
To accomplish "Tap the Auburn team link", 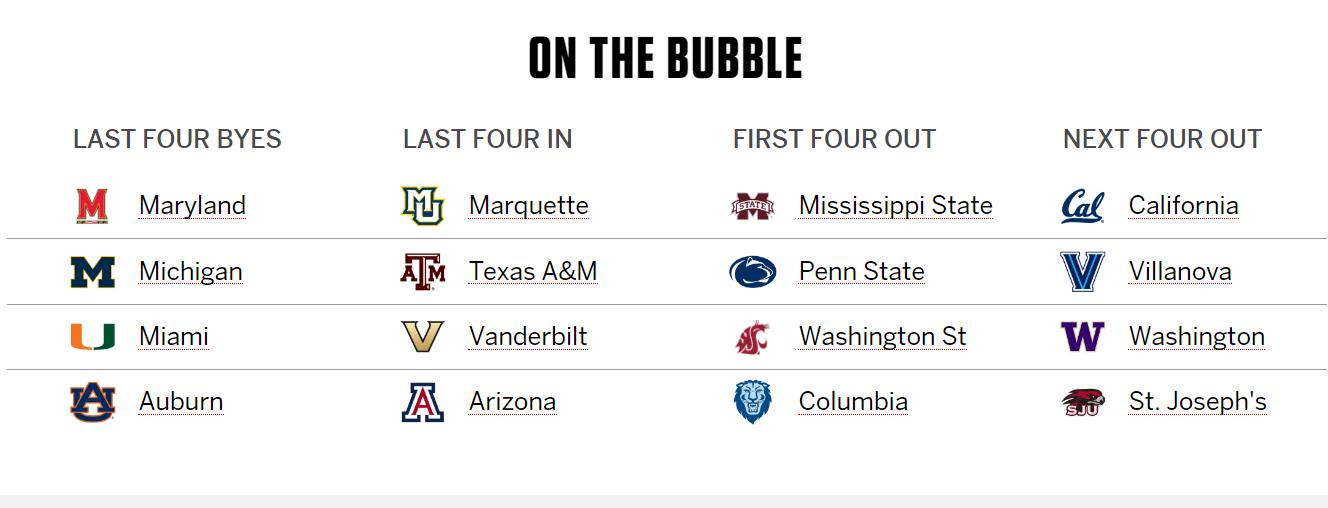I will click(181, 402).
